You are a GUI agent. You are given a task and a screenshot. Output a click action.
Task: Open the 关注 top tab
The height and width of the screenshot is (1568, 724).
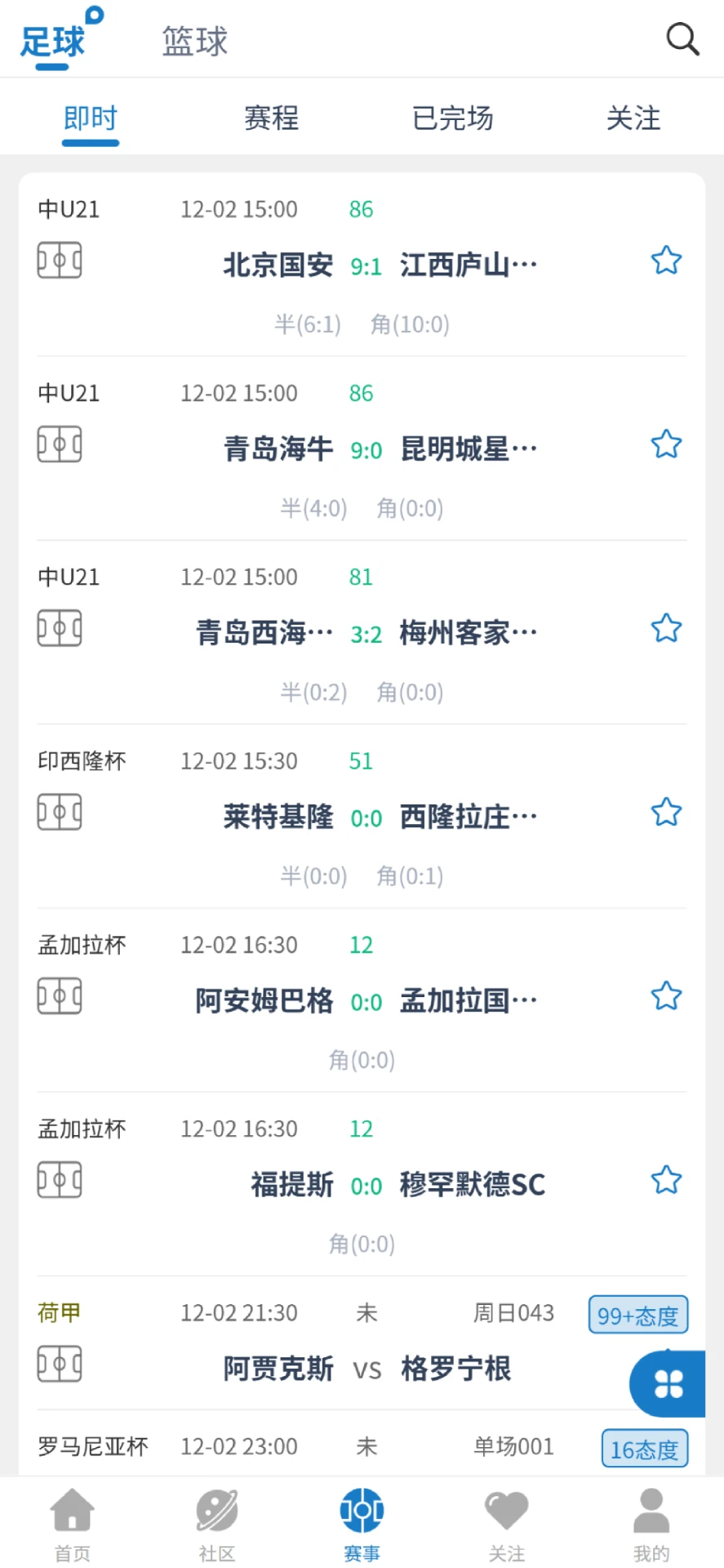click(x=633, y=118)
